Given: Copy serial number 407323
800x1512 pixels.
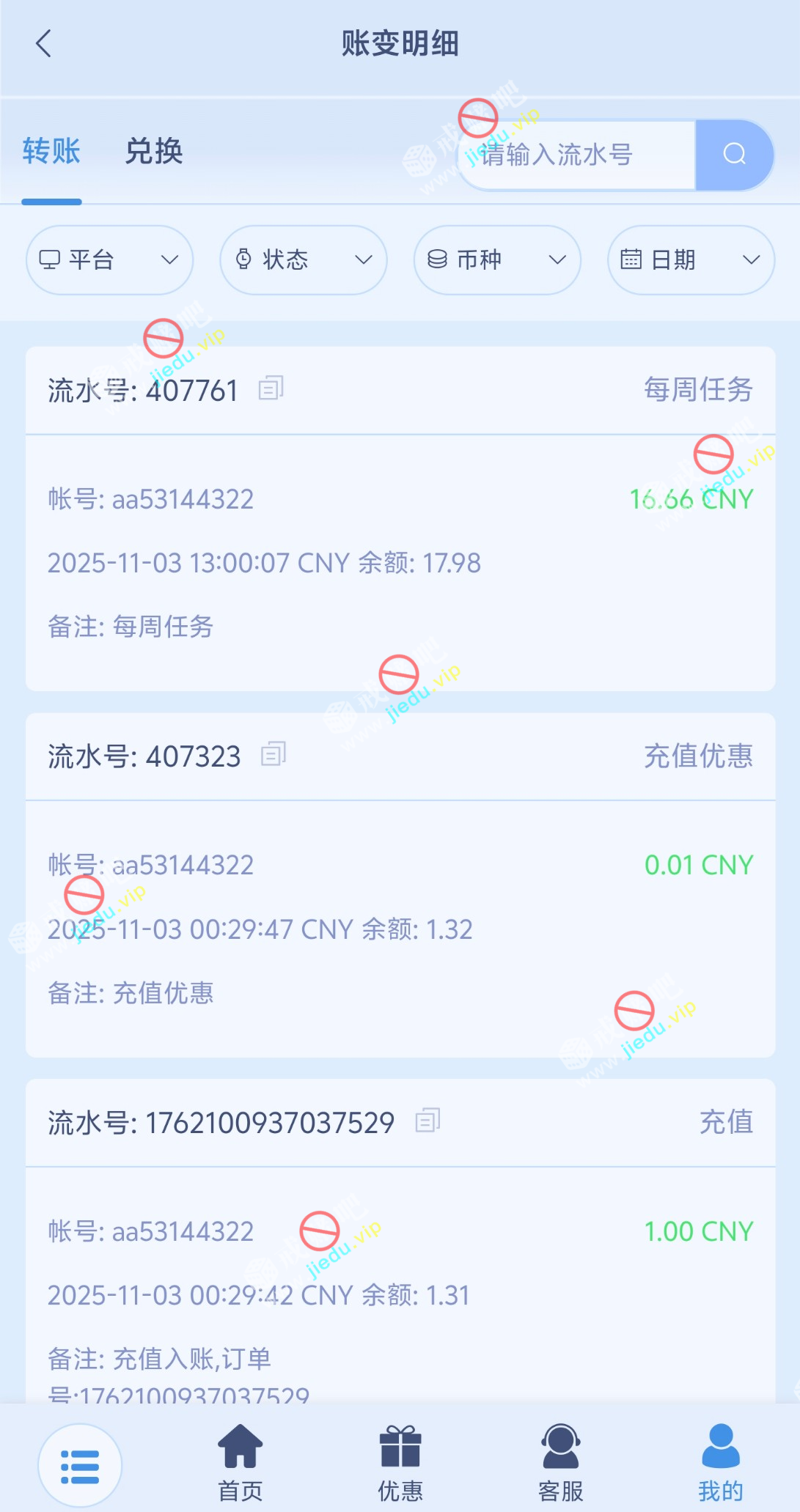Looking at the screenshot, I should (273, 754).
